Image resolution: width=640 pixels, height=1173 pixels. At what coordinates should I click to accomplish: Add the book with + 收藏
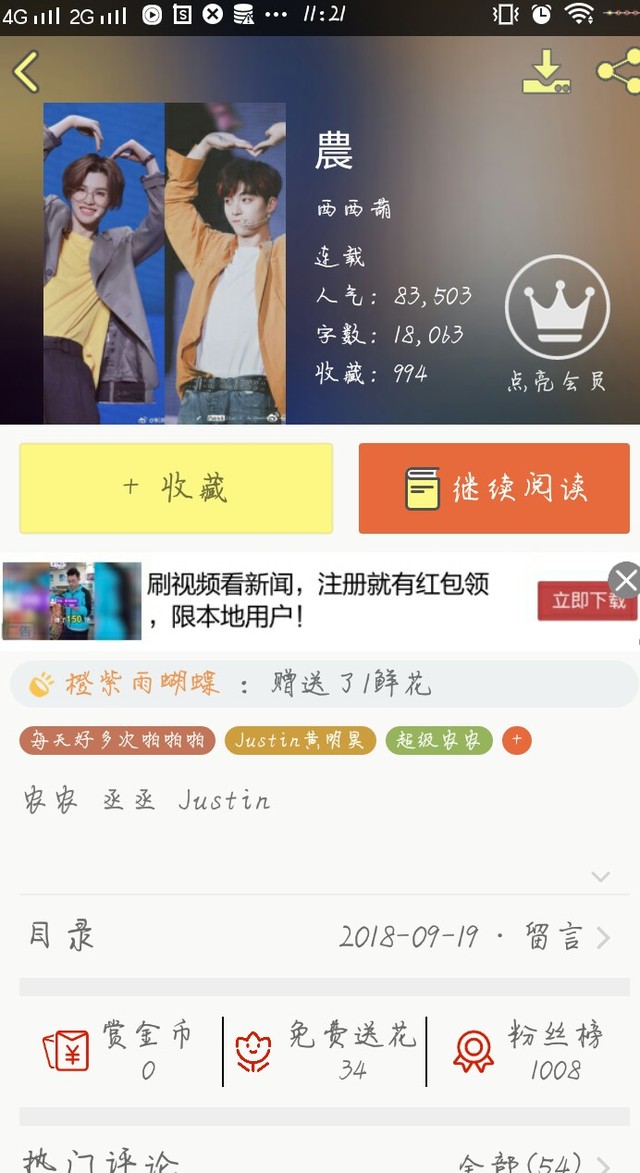pos(176,488)
